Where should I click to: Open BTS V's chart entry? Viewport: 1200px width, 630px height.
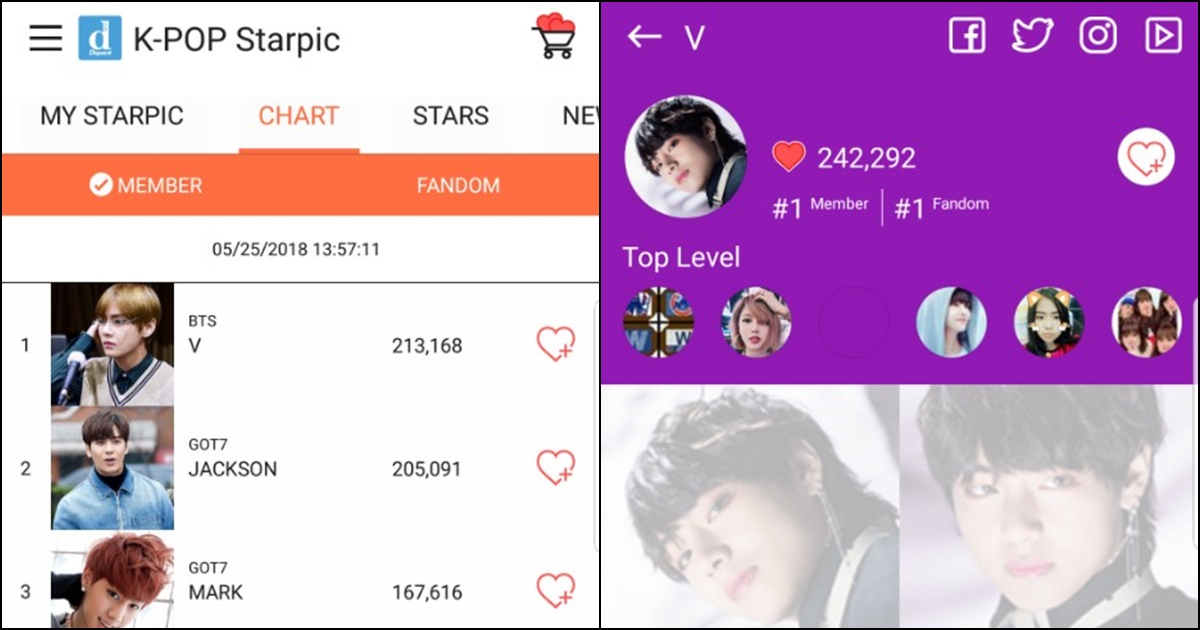[x=300, y=345]
